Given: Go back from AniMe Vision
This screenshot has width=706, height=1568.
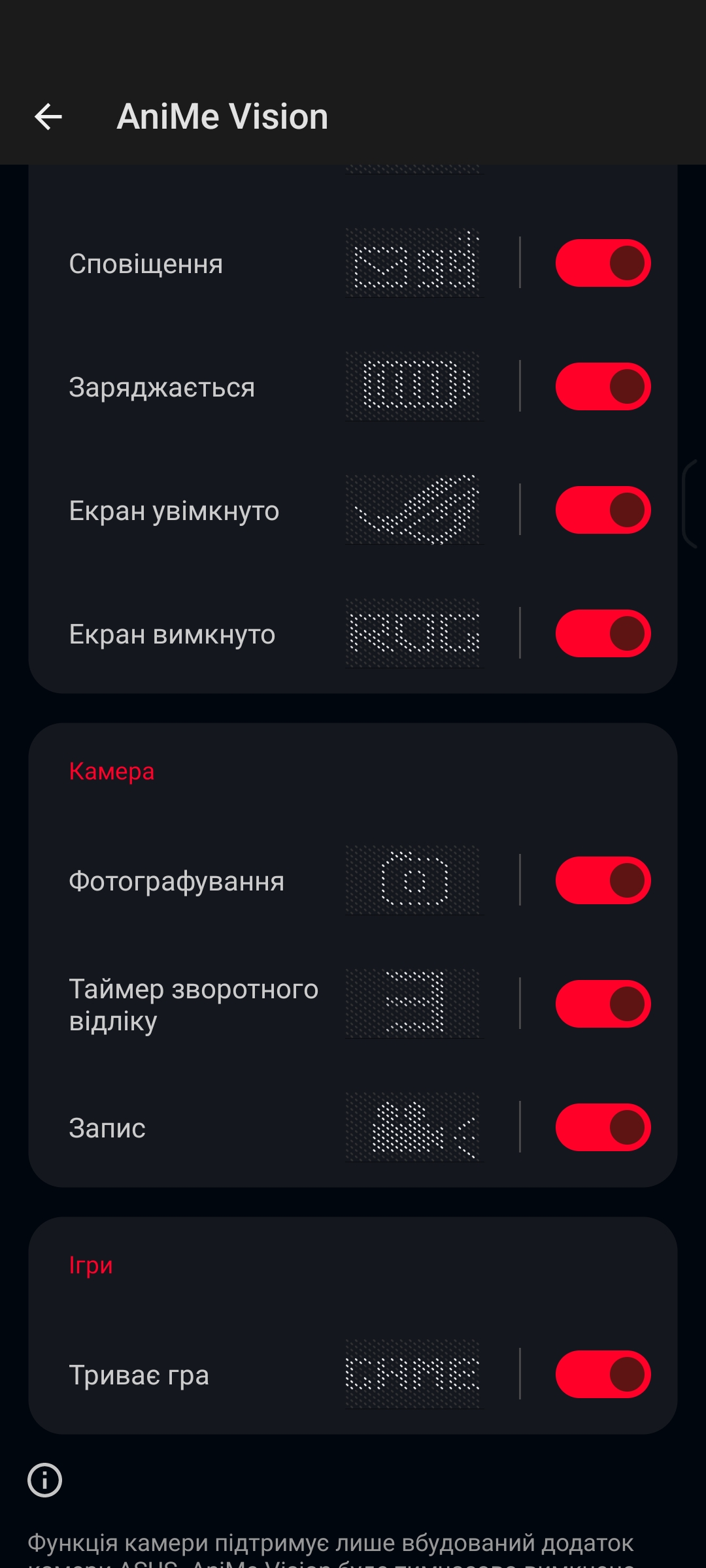Looking at the screenshot, I should pos(48,117).
